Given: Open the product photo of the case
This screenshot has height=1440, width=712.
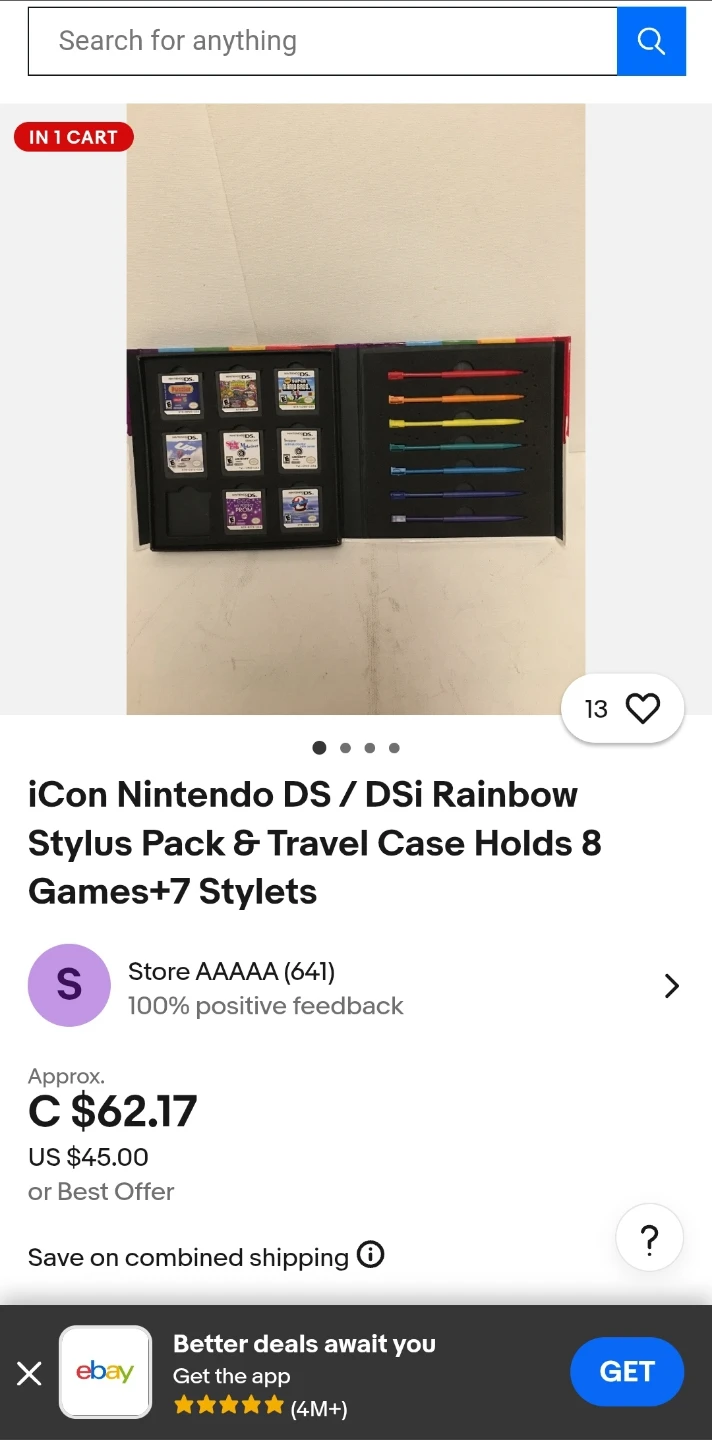Looking at the screenshot, I should pyautogui.click(x=355, y=409).
